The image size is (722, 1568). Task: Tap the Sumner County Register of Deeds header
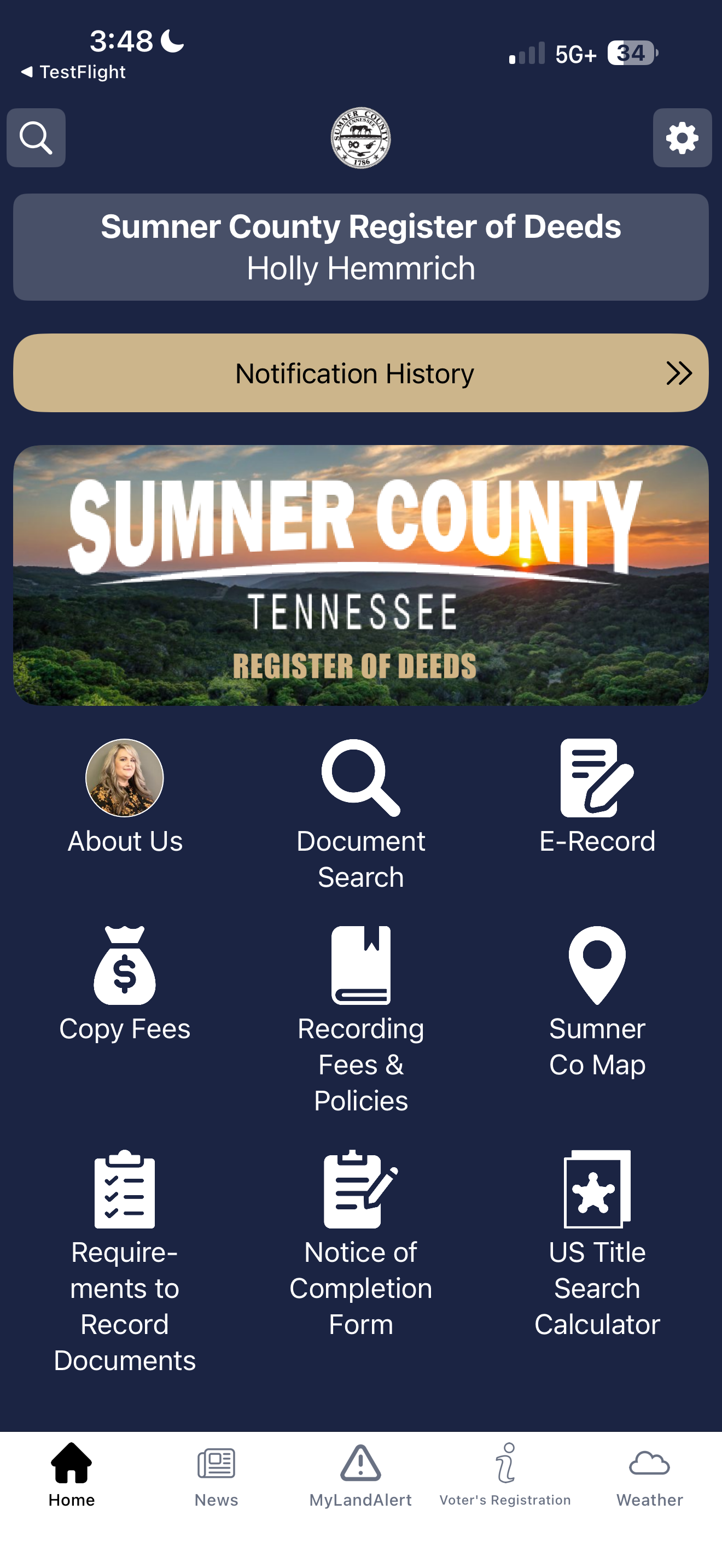click(360, 246)
